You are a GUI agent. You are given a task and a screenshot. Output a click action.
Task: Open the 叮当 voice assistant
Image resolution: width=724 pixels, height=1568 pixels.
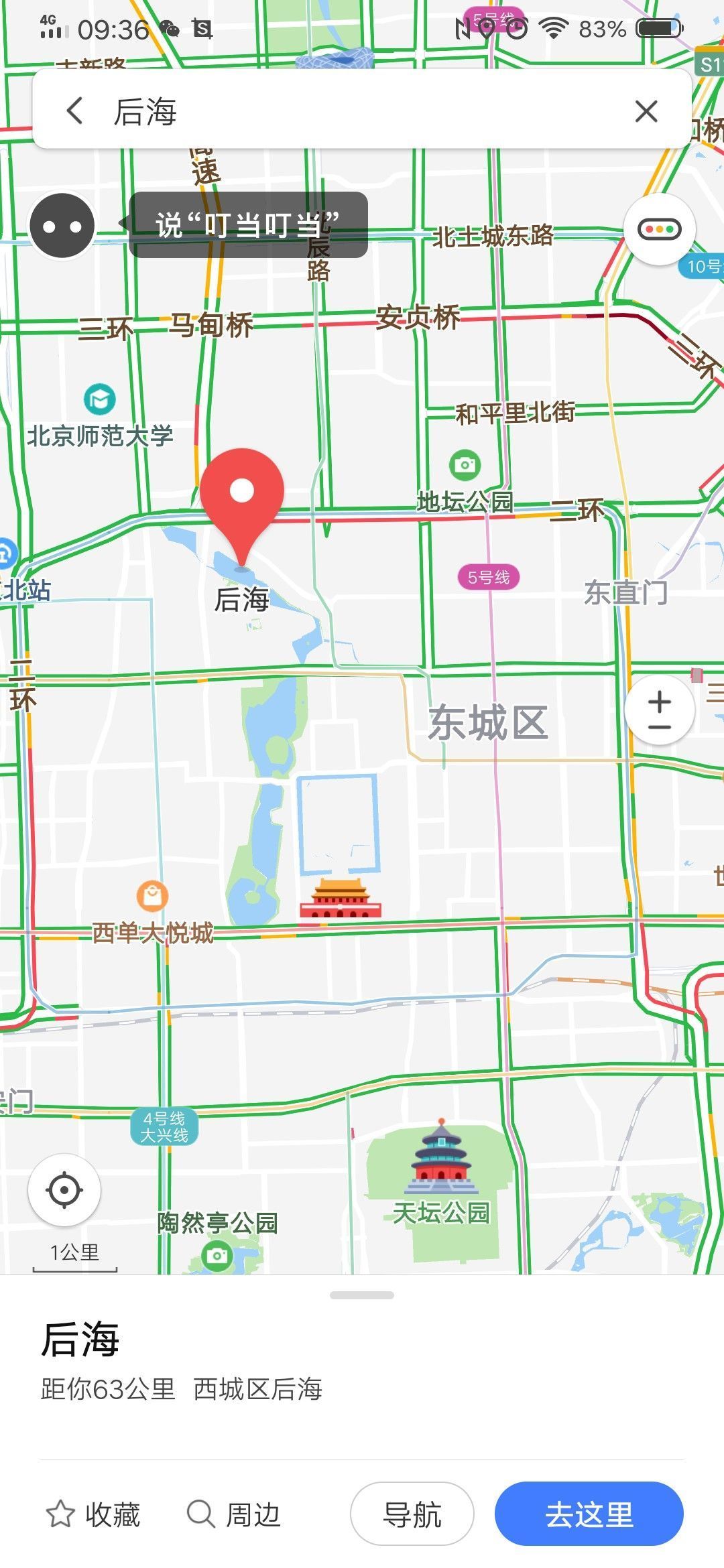pos(62,226)
